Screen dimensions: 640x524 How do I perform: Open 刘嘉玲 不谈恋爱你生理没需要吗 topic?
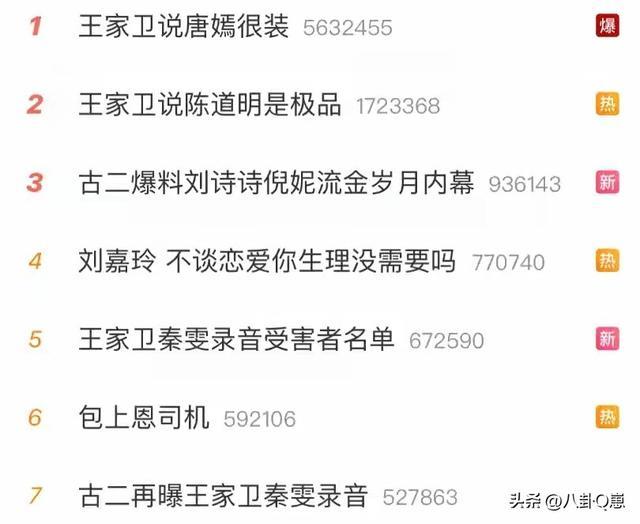point(267,262)
